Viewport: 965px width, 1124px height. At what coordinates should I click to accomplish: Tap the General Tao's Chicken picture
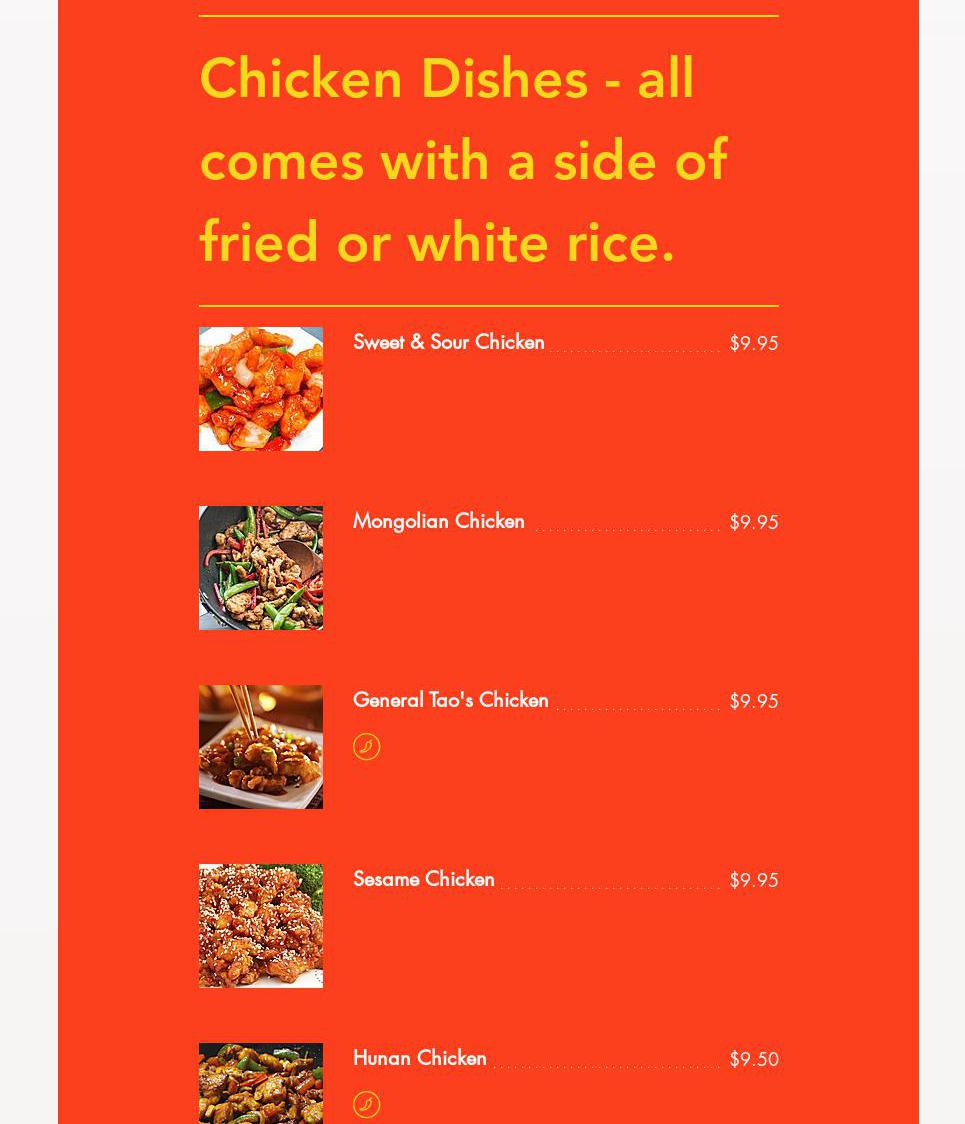[260, 747]
